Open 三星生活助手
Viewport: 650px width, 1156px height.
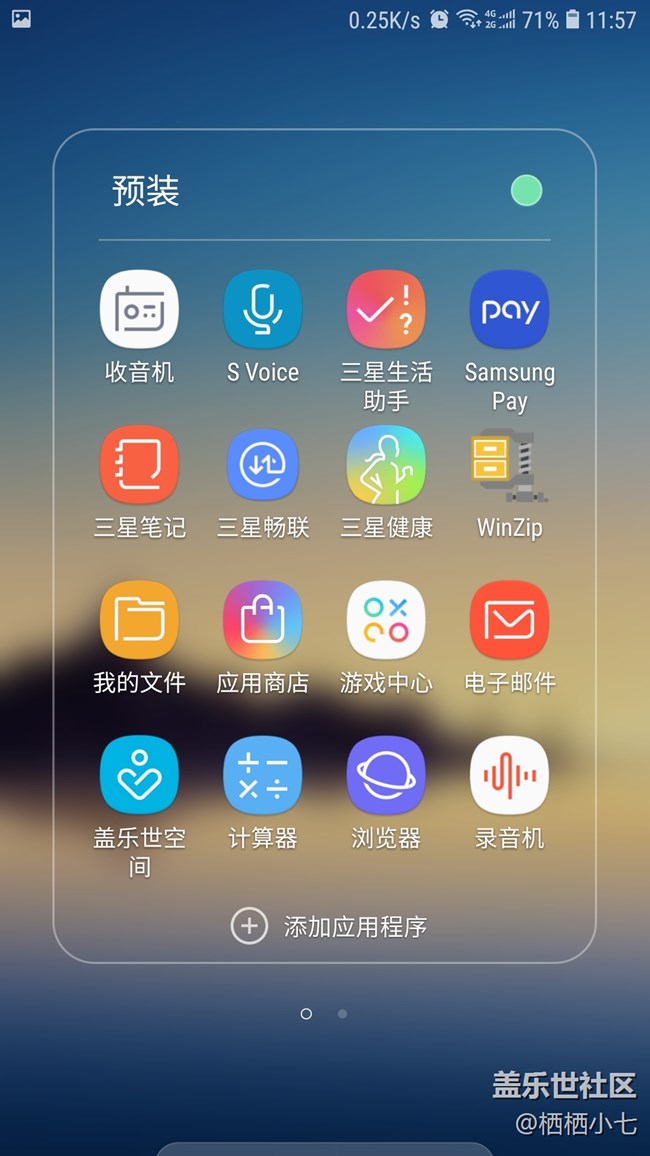pos(386,310)
